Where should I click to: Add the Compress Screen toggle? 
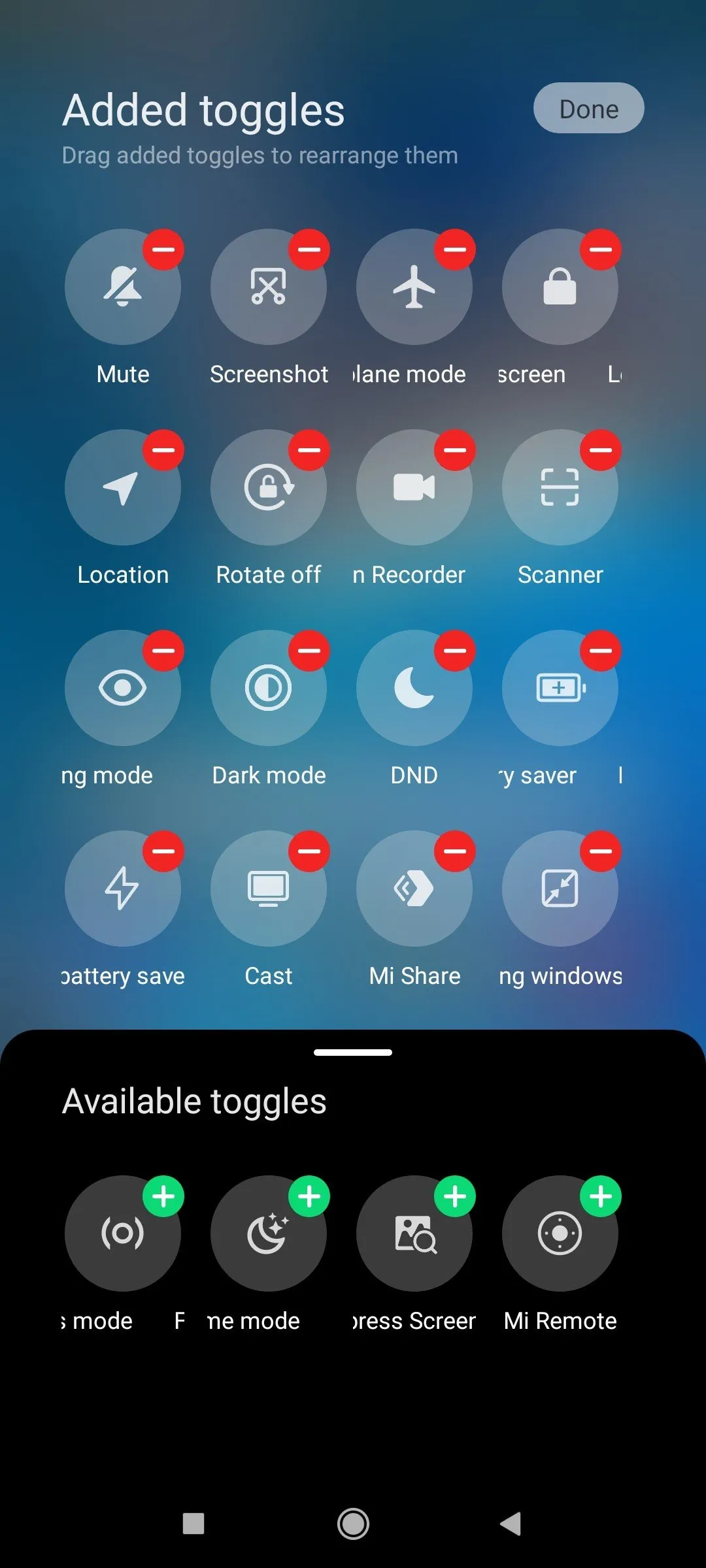click(455, 1196)
